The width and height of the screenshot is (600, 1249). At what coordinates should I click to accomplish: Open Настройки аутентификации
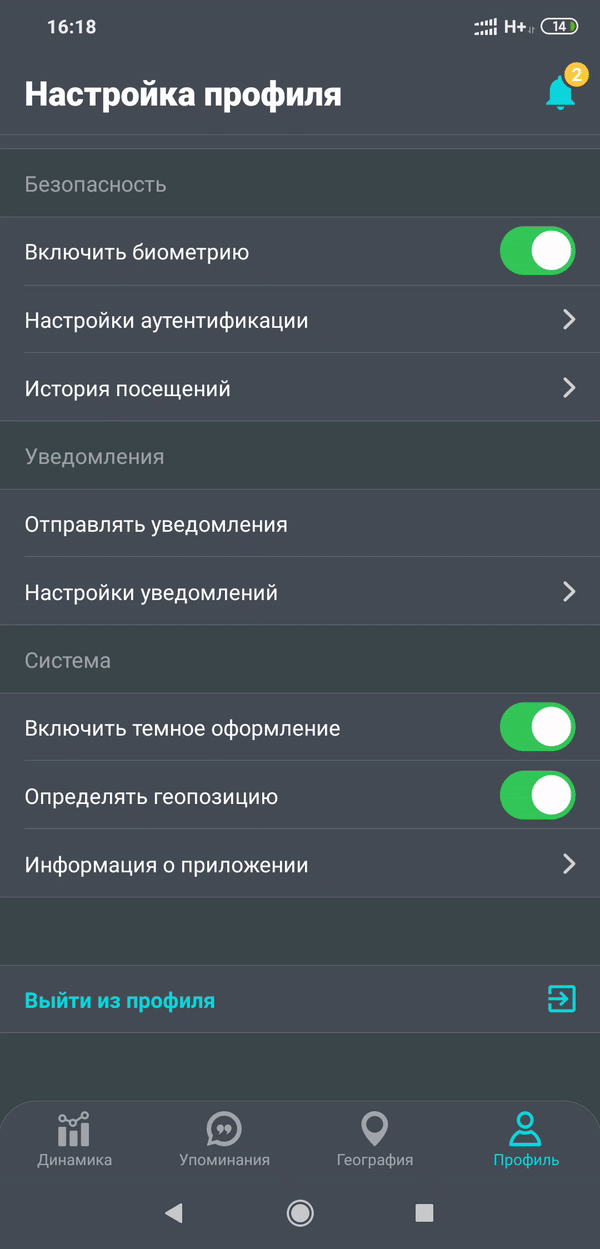point(300,320)
